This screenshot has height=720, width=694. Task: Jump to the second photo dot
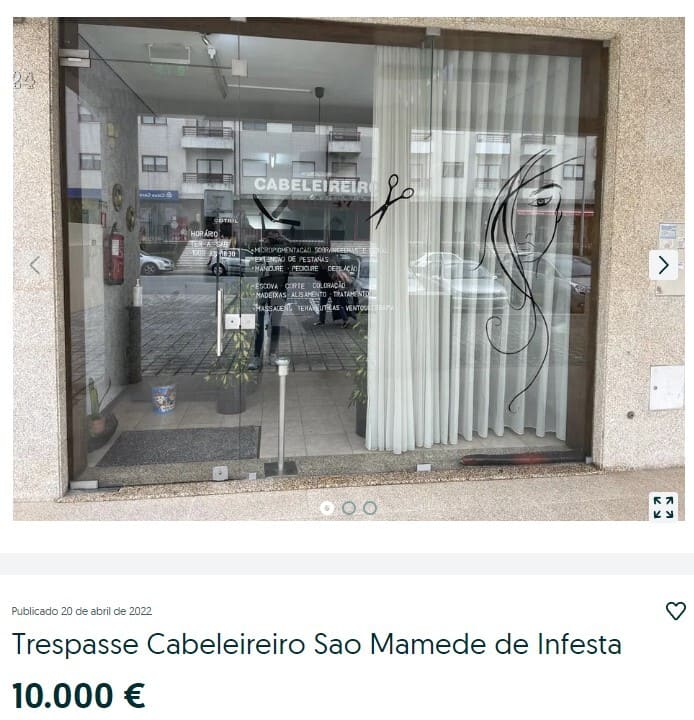(349, 508)
